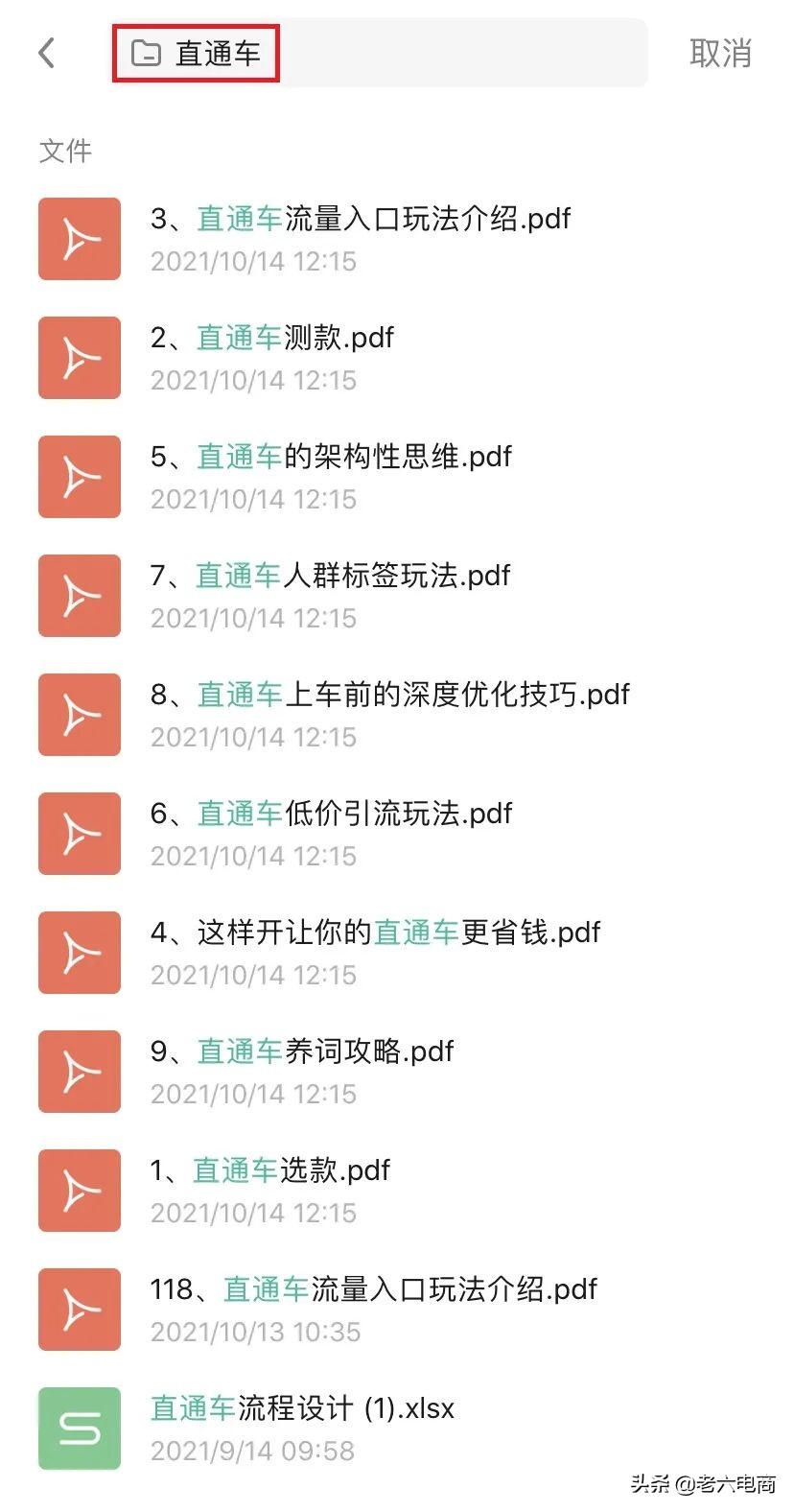
Task: Tap the green spreadsheet icon for 直通车流程设计
Action: click(x=79, y=1429)
